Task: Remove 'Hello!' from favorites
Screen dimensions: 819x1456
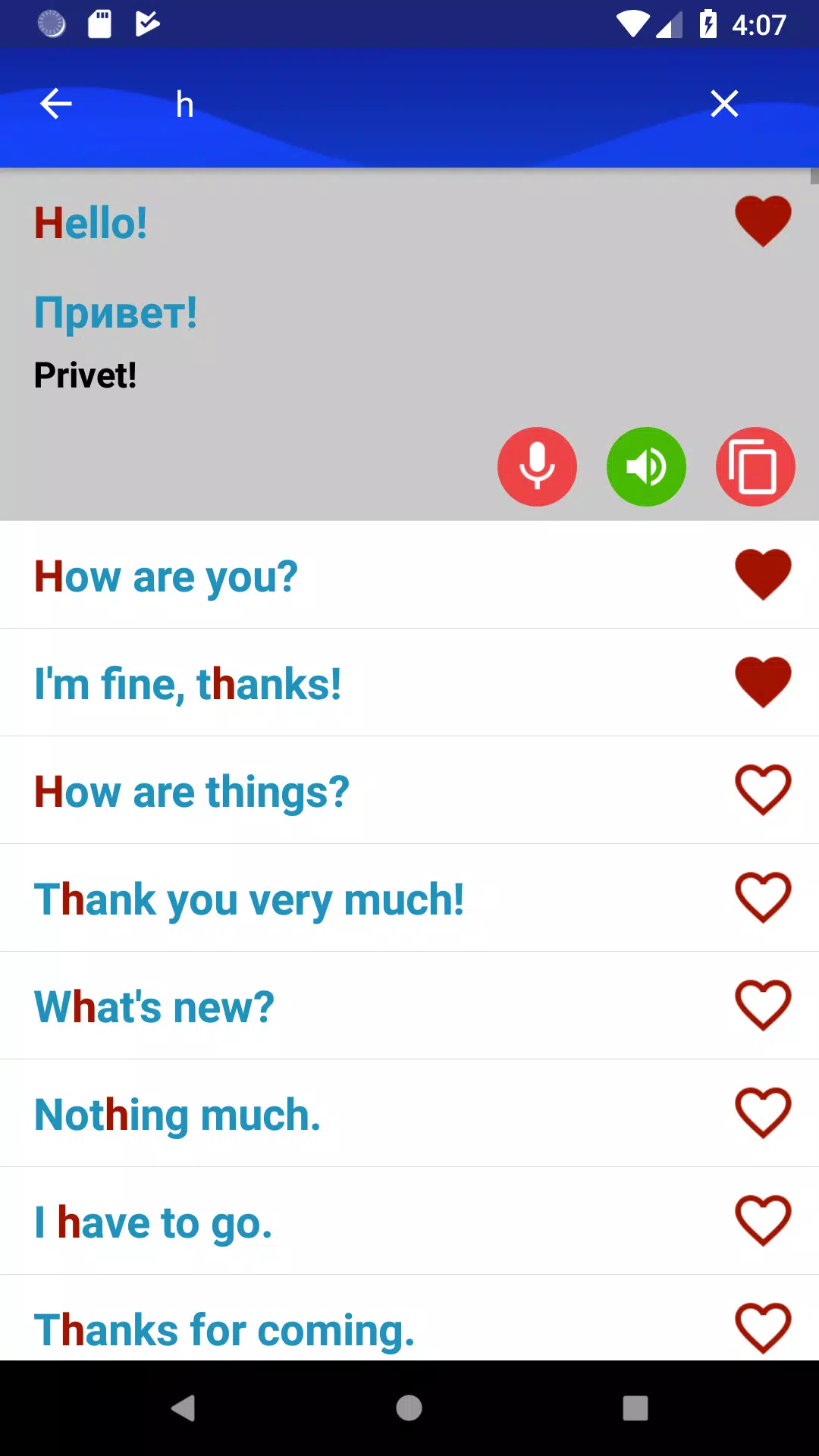Action: [x=762, y=221]
